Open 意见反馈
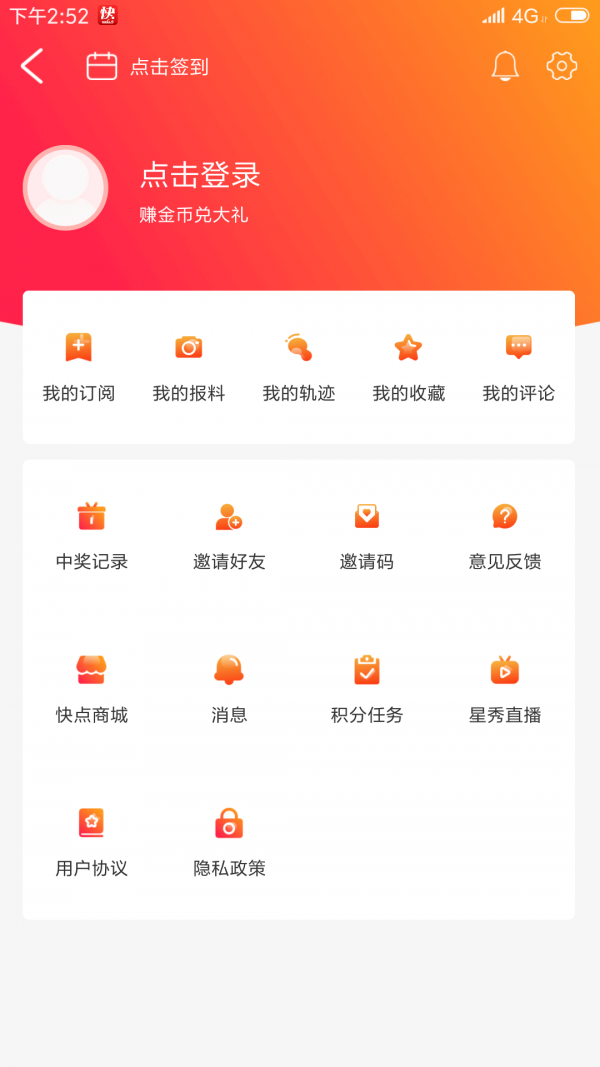Image resolution: width=600 pixels, height=1067 pixels. click(x=505, y=535)
